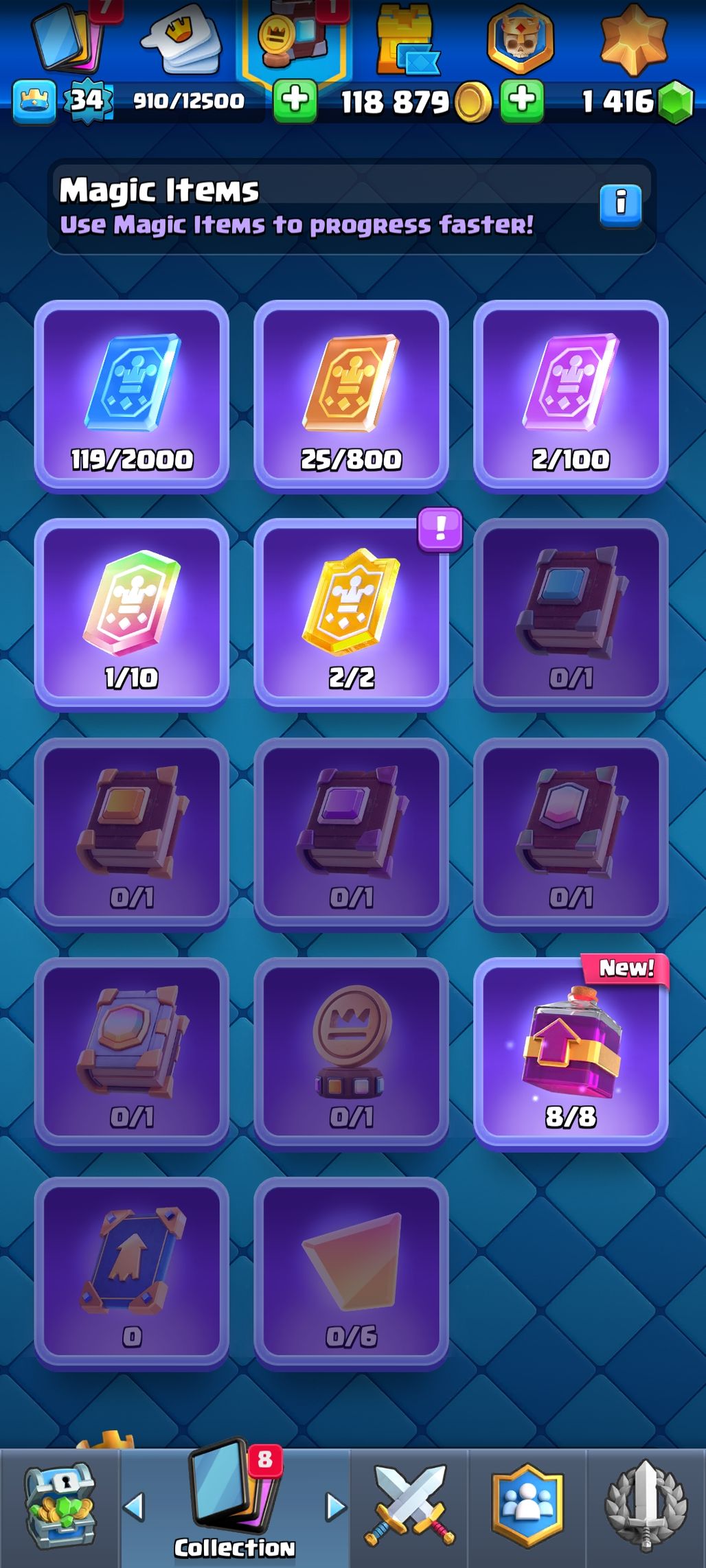Open the gold wild card tile 2/2
Screen dimensions: 706x1568
click(x=351, y=614)
